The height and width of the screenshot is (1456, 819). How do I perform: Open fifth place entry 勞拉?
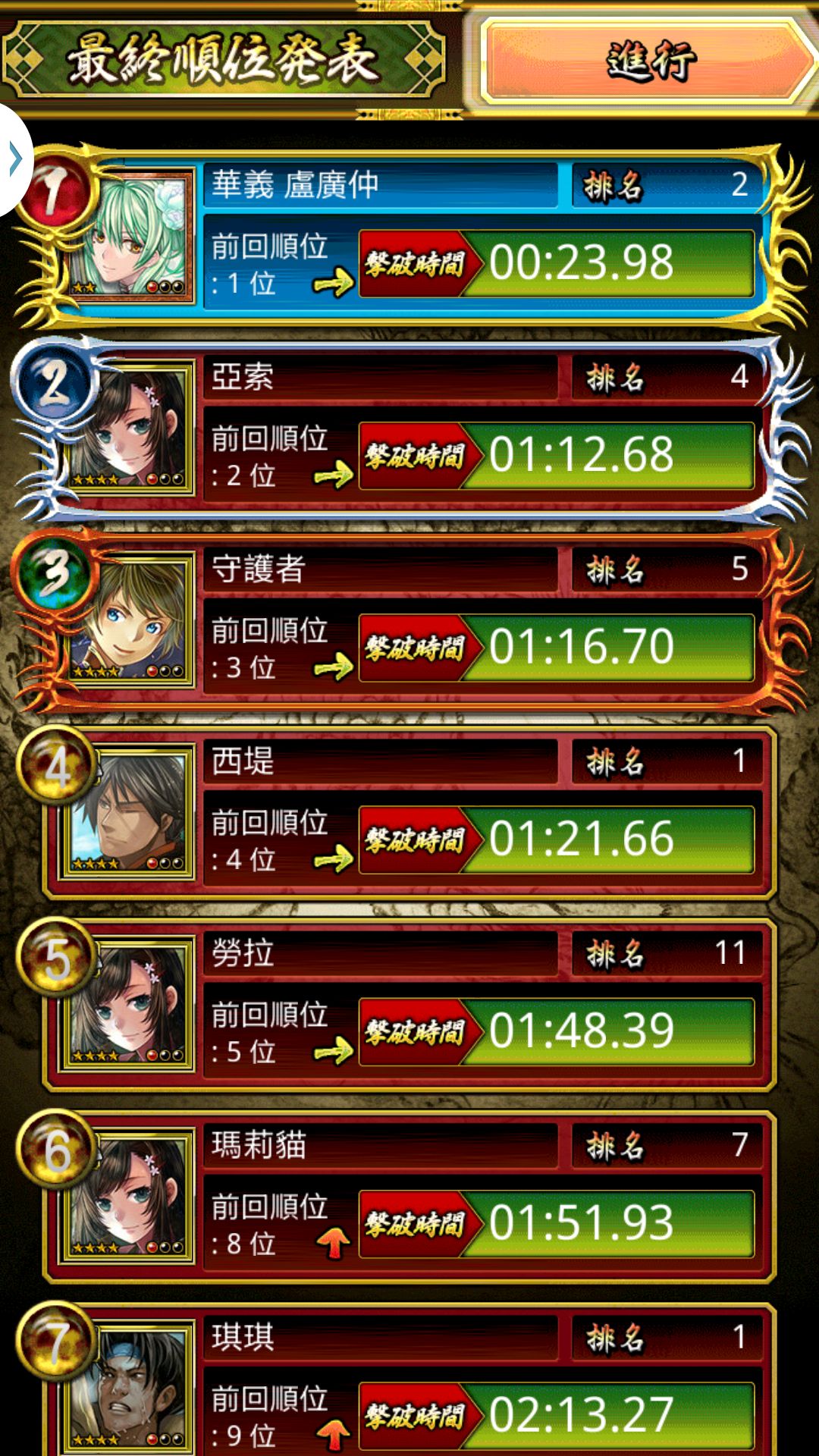[409, 1004]
